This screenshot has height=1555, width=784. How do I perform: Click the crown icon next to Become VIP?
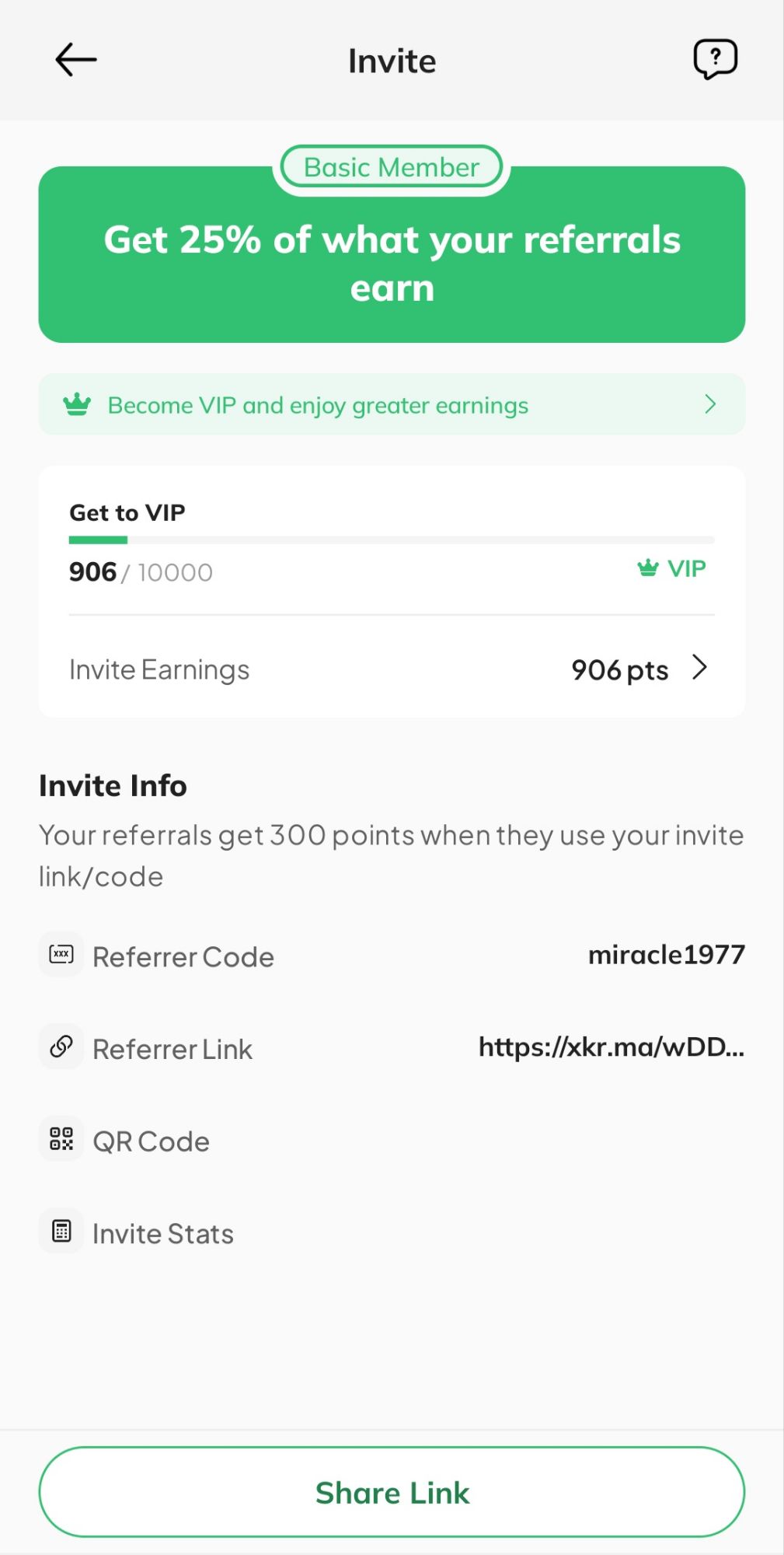coord(75,404)
